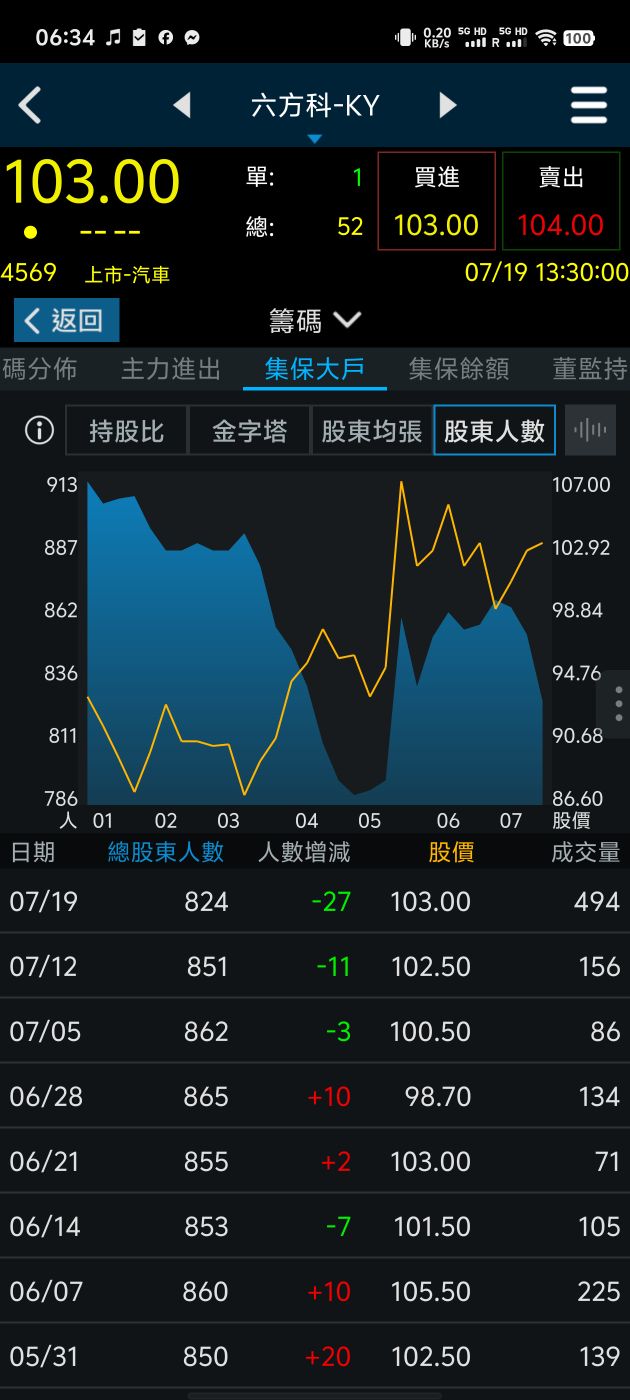Screen dimensions: 630x1400
Task: Show the 持股比 chart
Action: (126, 430)
